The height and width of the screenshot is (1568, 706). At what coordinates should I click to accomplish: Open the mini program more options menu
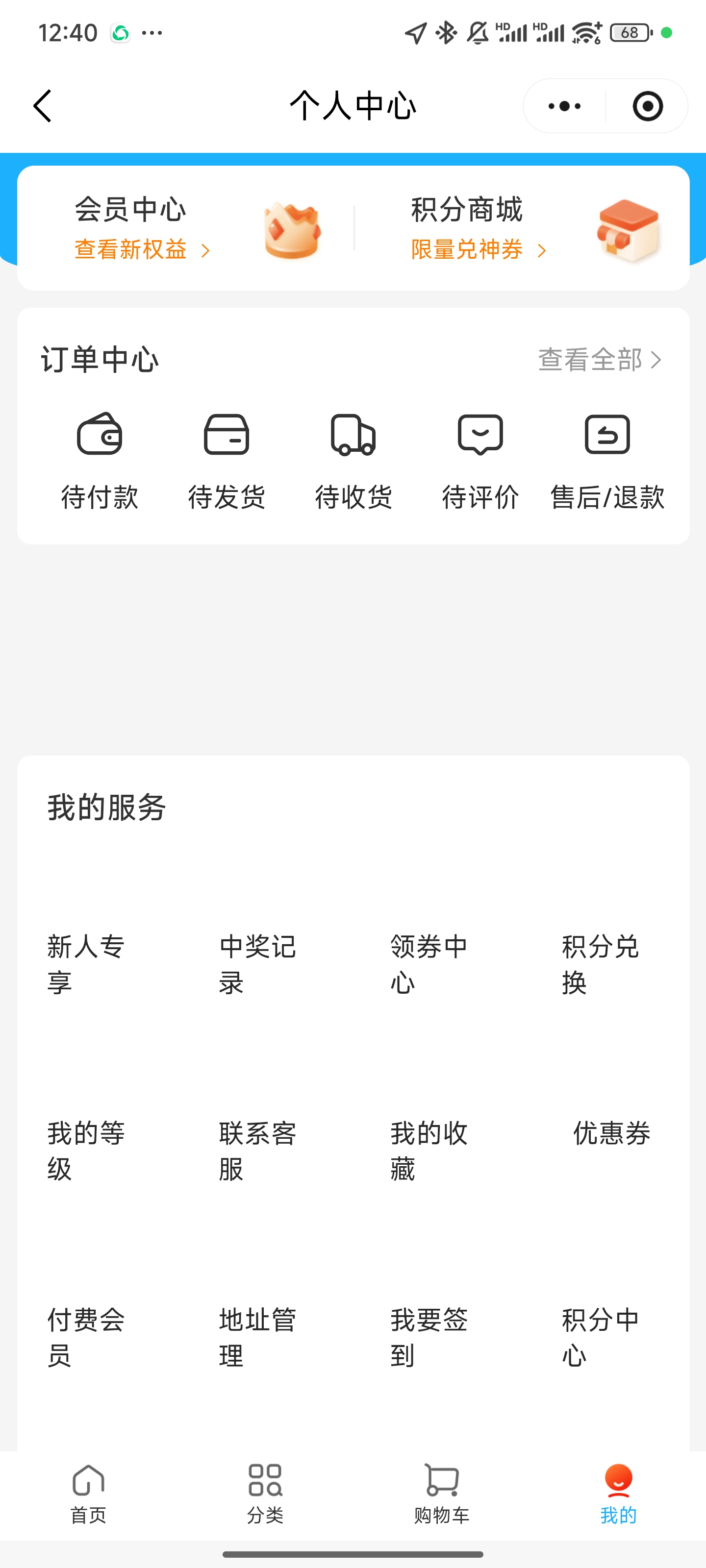564,106
